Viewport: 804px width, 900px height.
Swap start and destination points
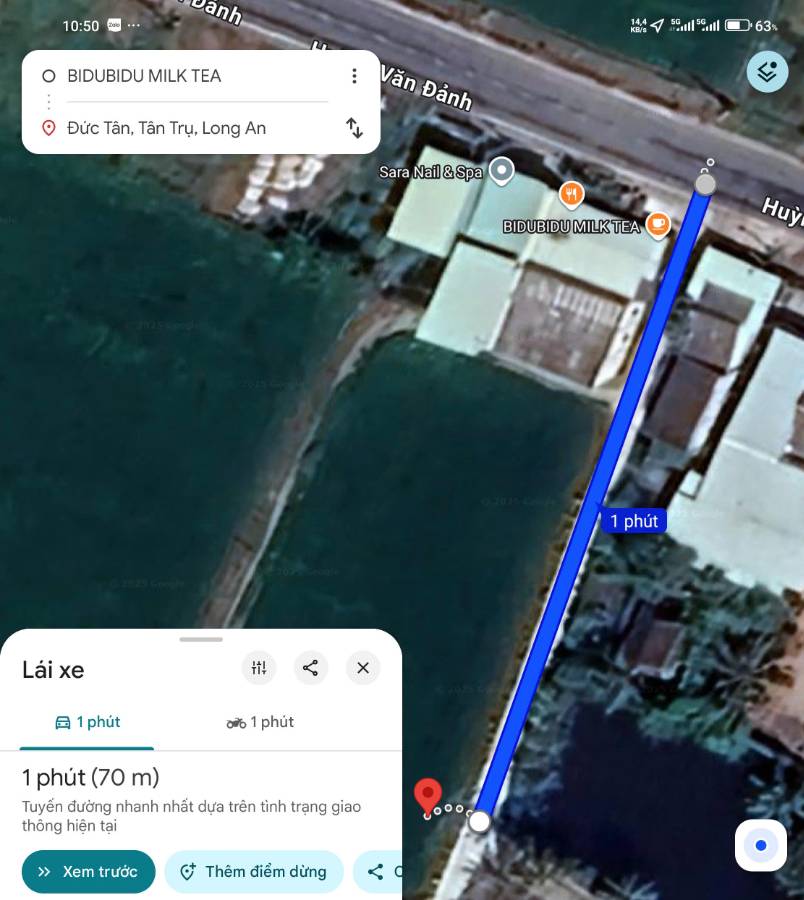pos(354,128)
